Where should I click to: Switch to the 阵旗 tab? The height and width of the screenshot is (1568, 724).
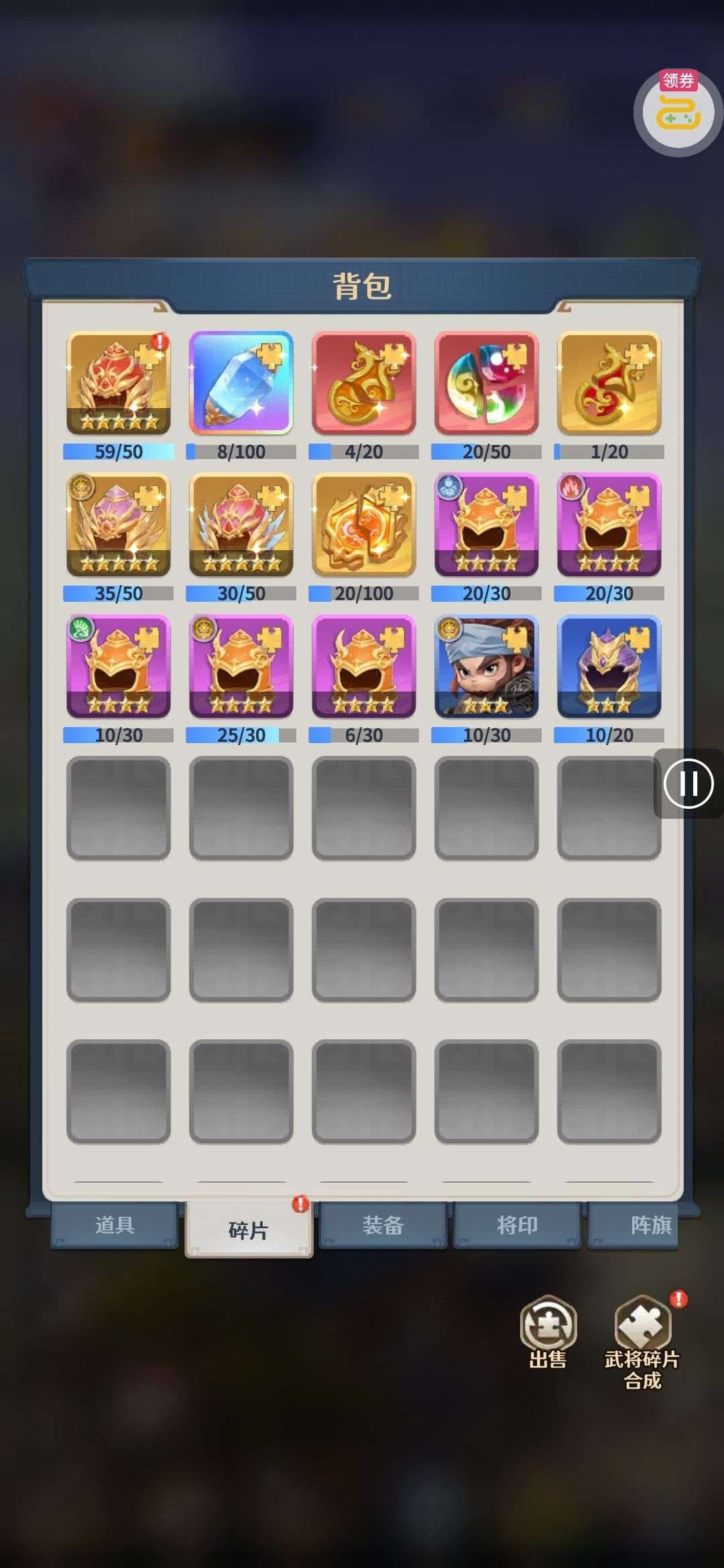tap(644, 1226)
